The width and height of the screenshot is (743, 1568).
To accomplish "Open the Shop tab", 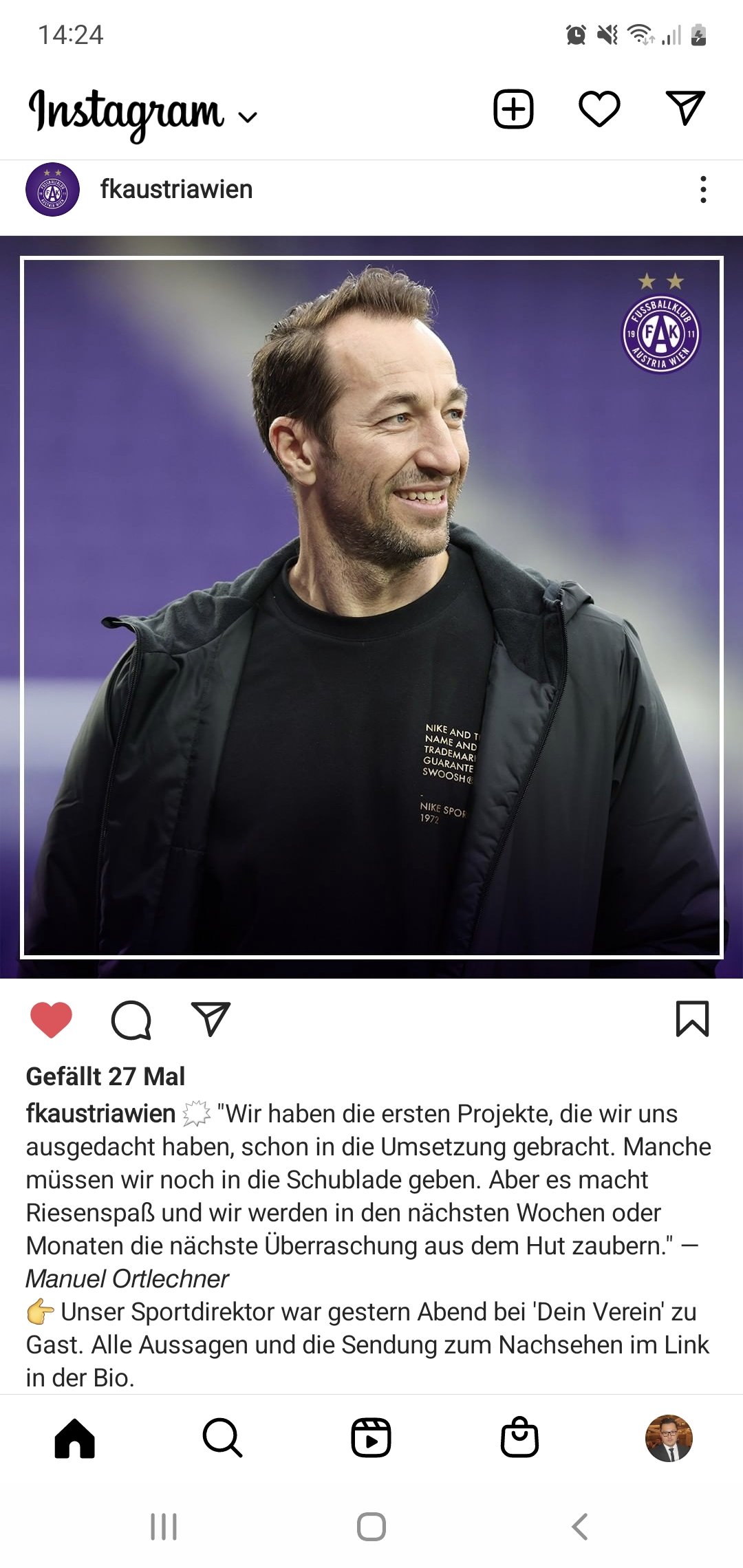I will tap(520, 1437).
